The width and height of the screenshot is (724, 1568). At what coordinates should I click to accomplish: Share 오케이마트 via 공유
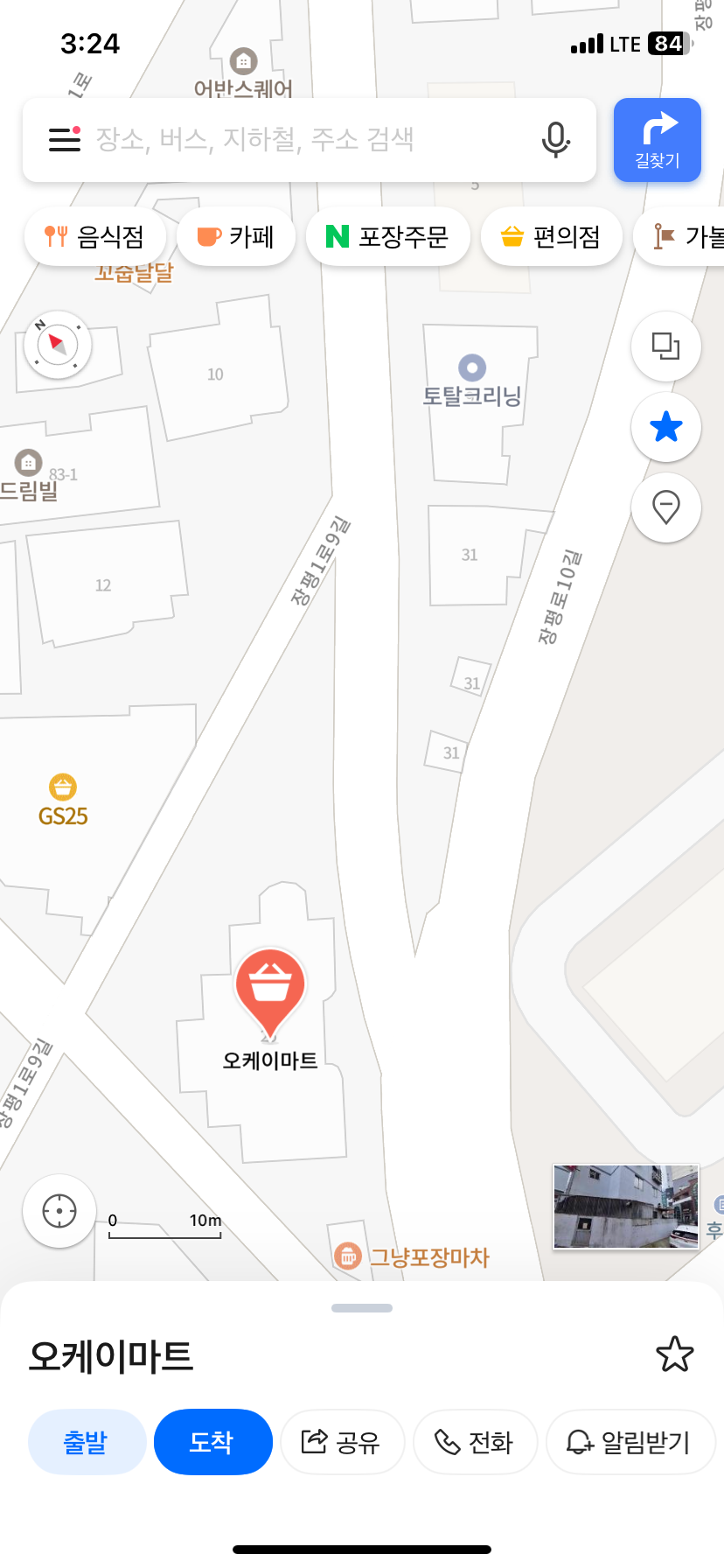[342, 1442]
